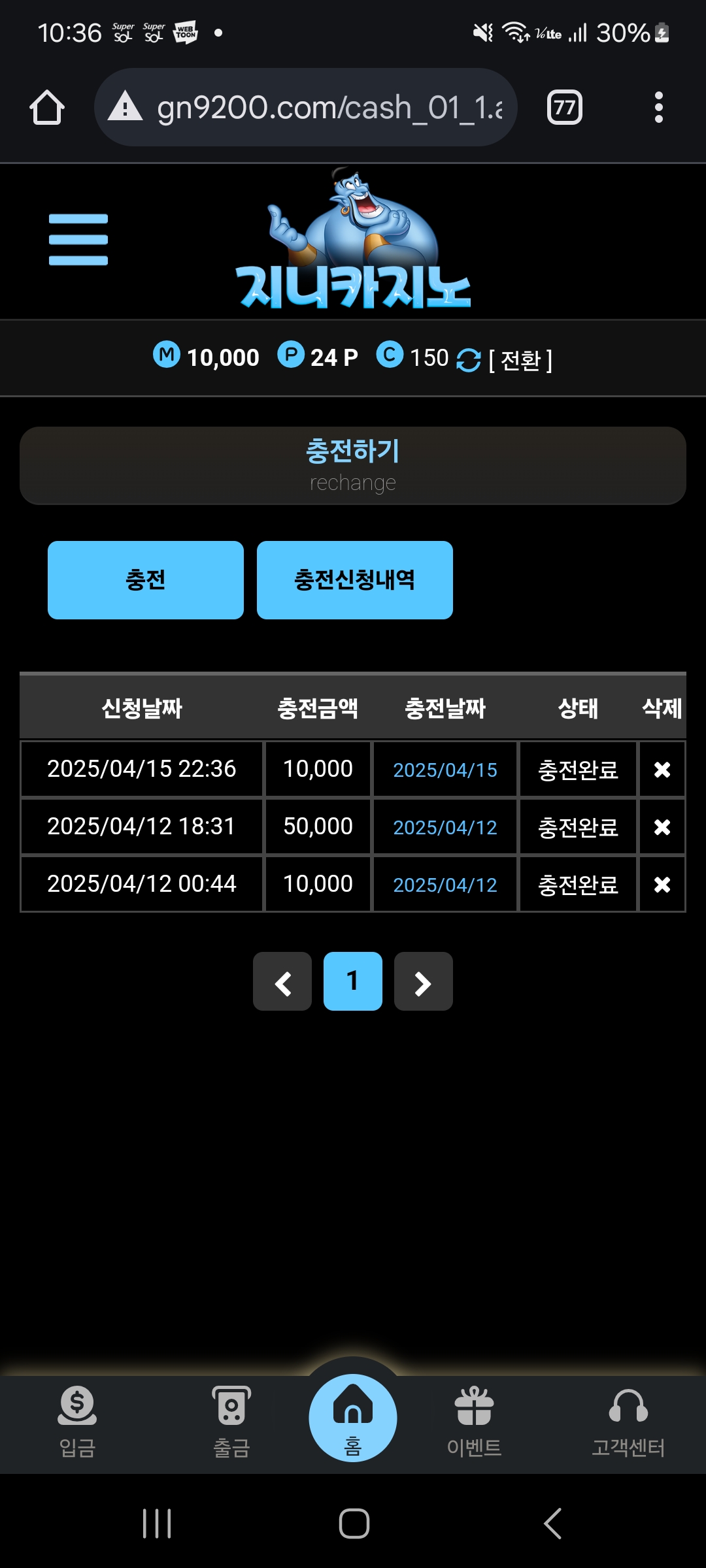706x1568 pixels.
Task: Switch to the 충전 tab
Action: tap(146, 580)
